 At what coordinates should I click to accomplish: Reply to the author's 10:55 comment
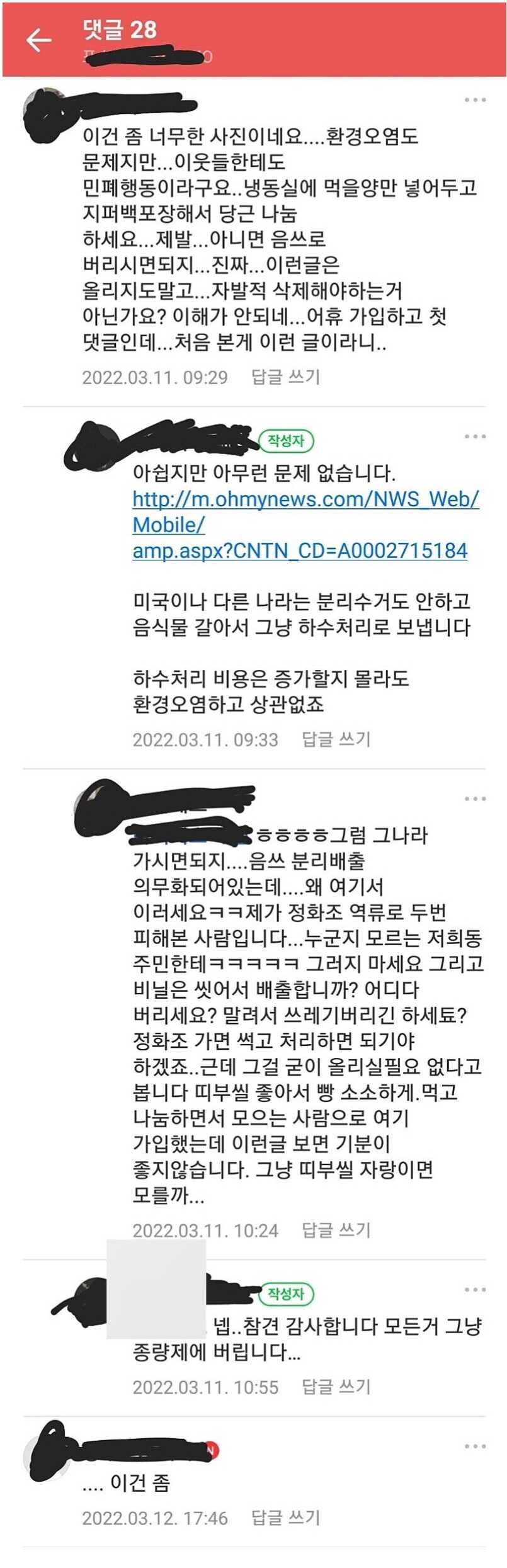pyautogui.click(x=336, y=1387)
